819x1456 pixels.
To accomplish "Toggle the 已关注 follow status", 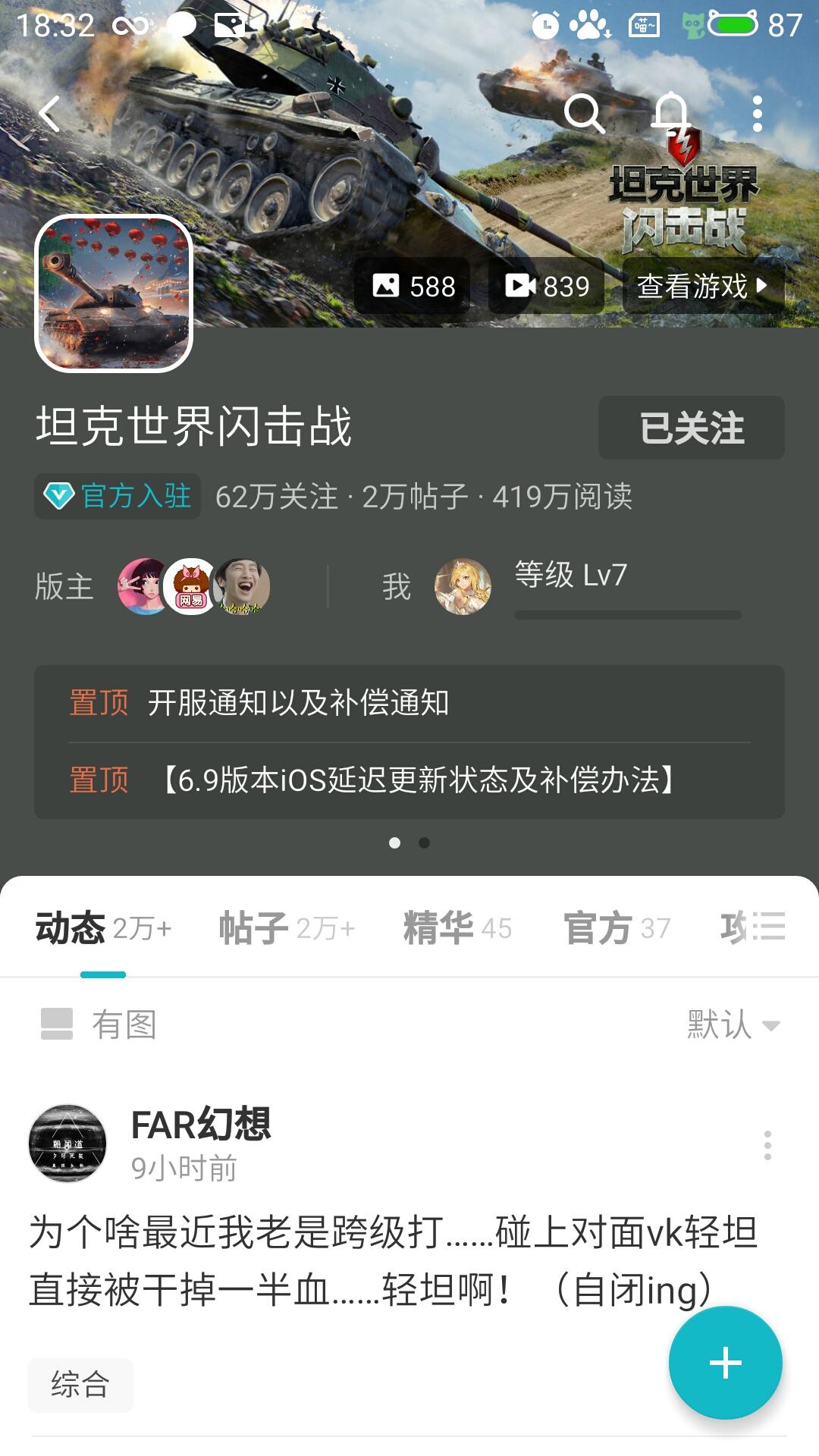I will pos(689,428).
